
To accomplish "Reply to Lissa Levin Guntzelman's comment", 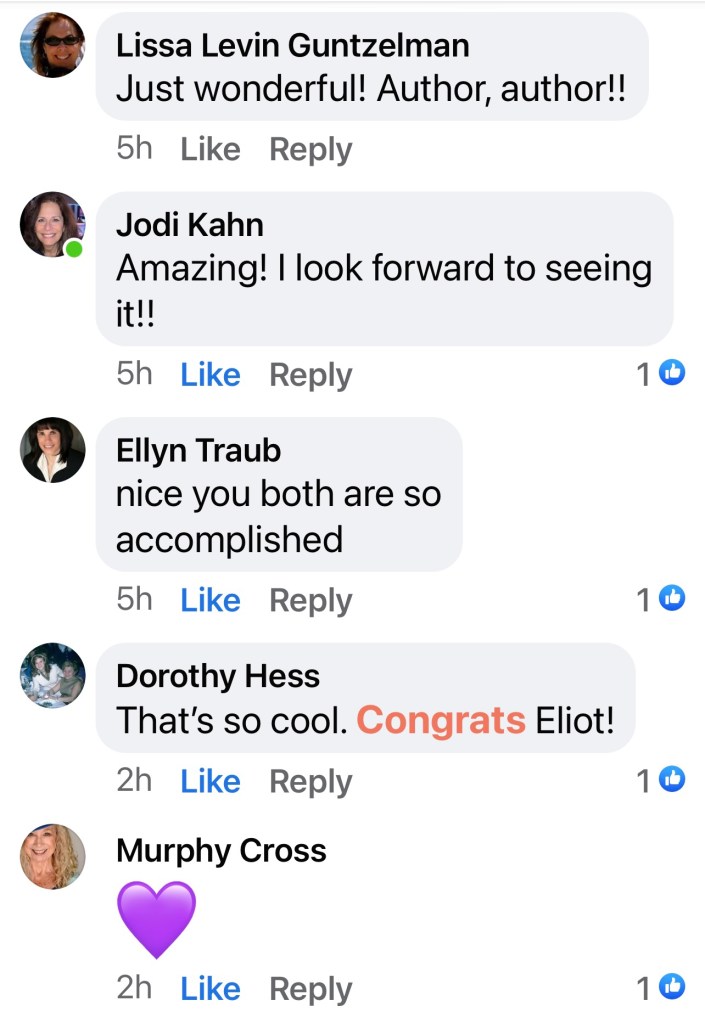I will (311, 150).
